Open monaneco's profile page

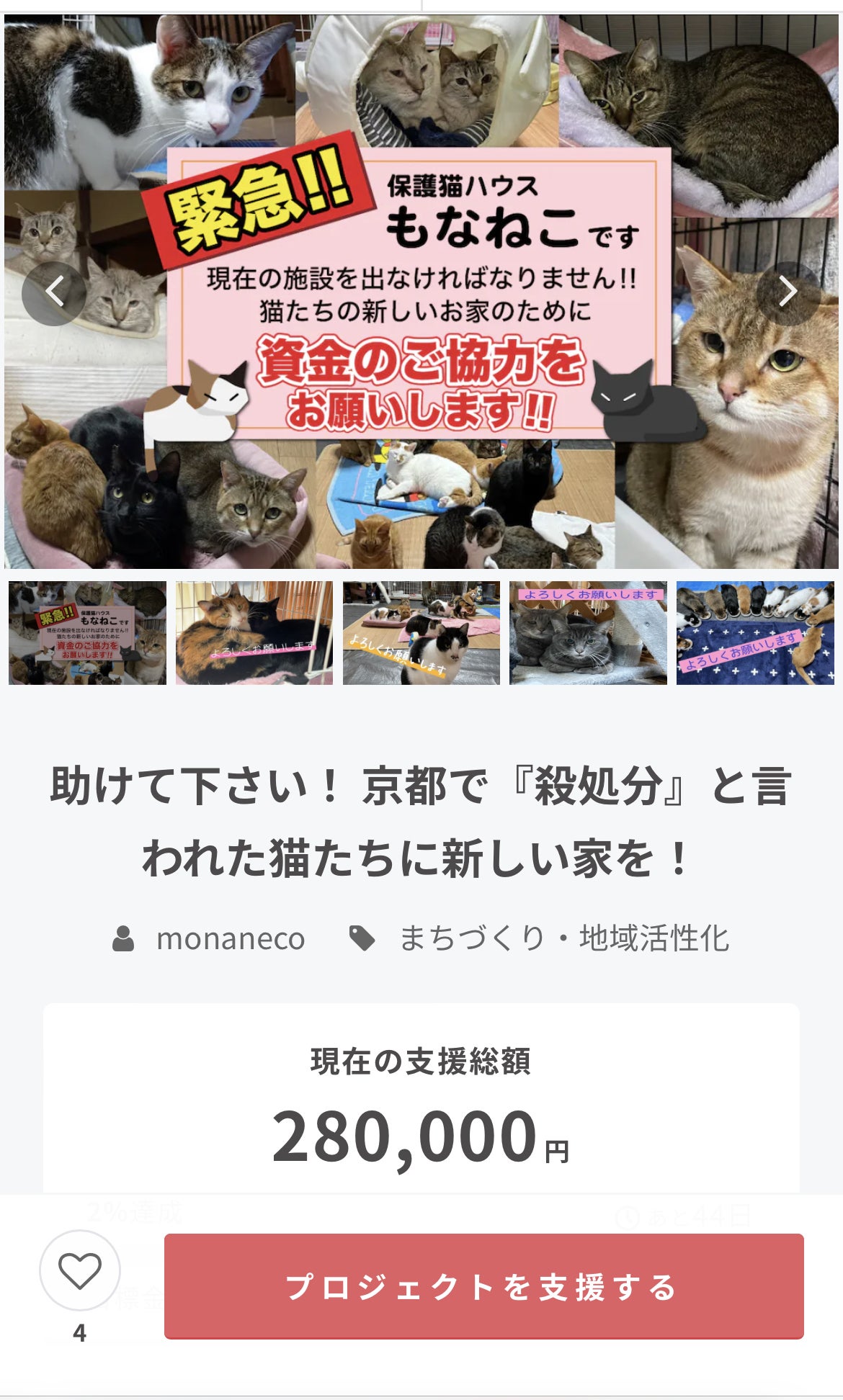coord(230,938)
